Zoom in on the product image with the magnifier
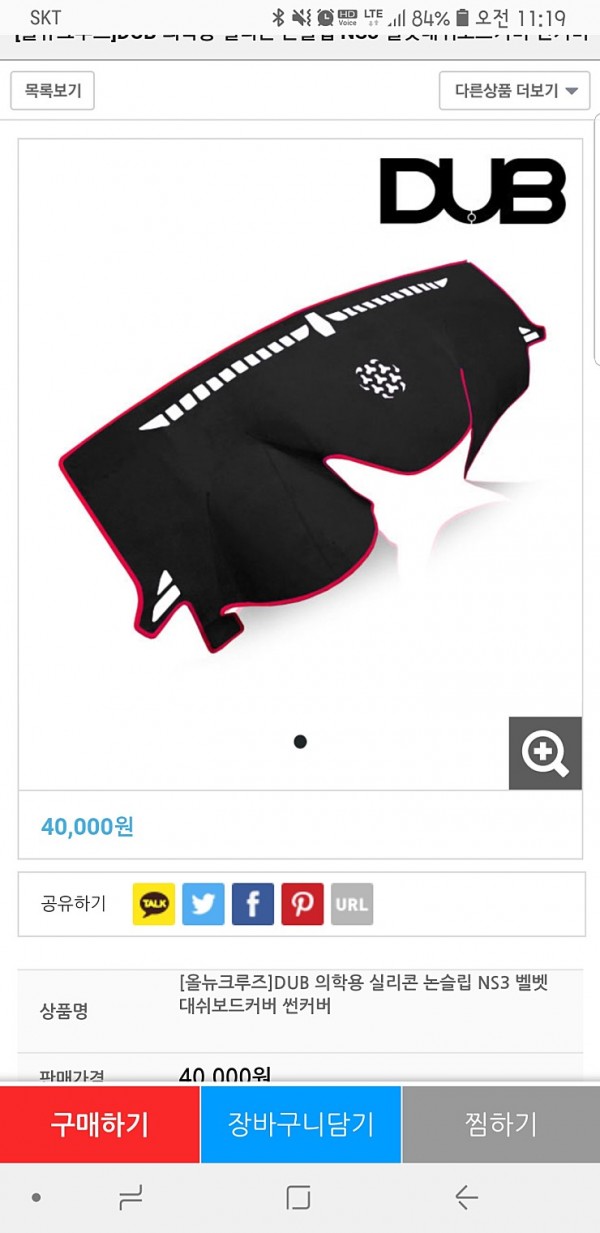The image size is (600, 1233). click(x=544, y=753)
